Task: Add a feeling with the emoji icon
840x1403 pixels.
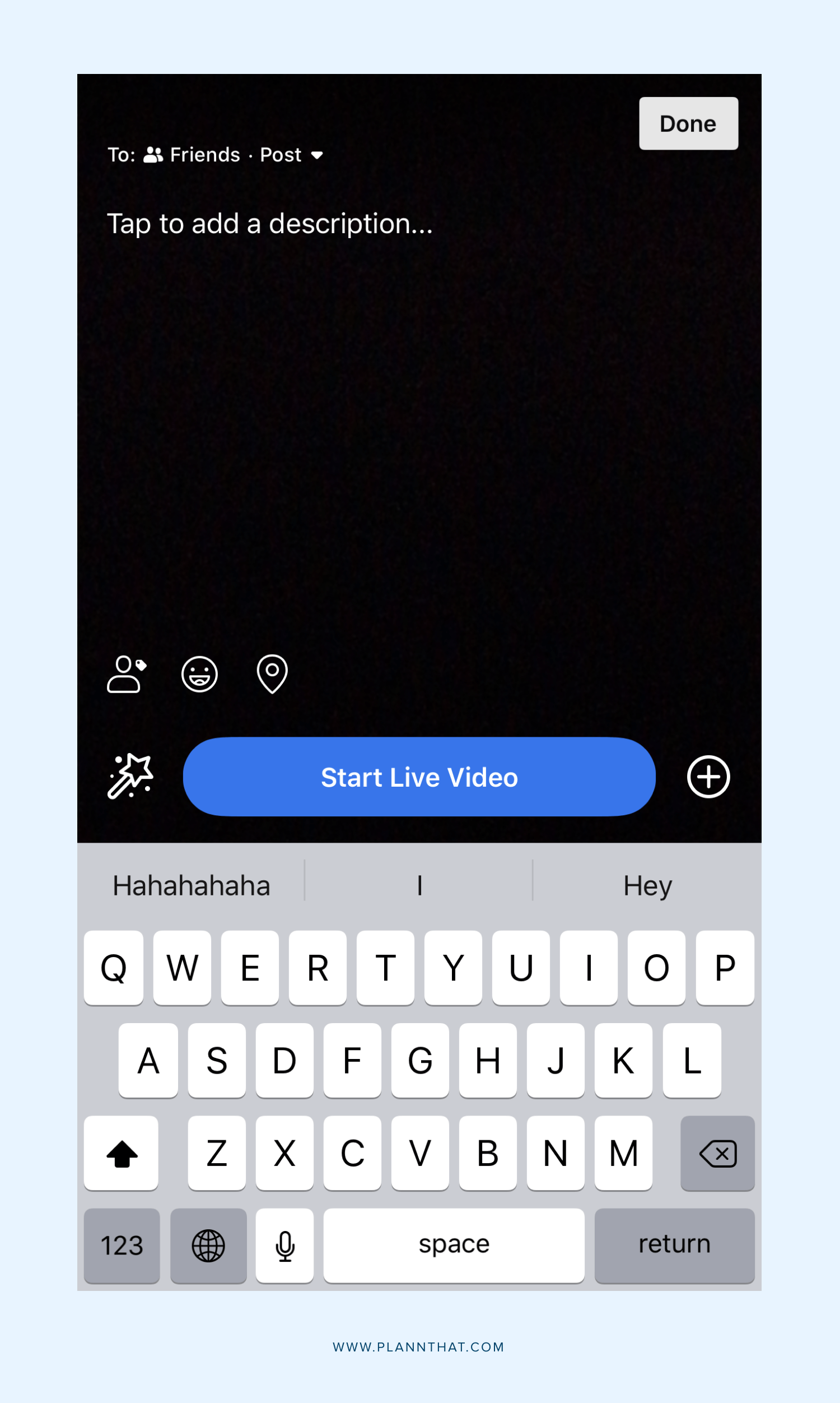Action: point(199,673)
